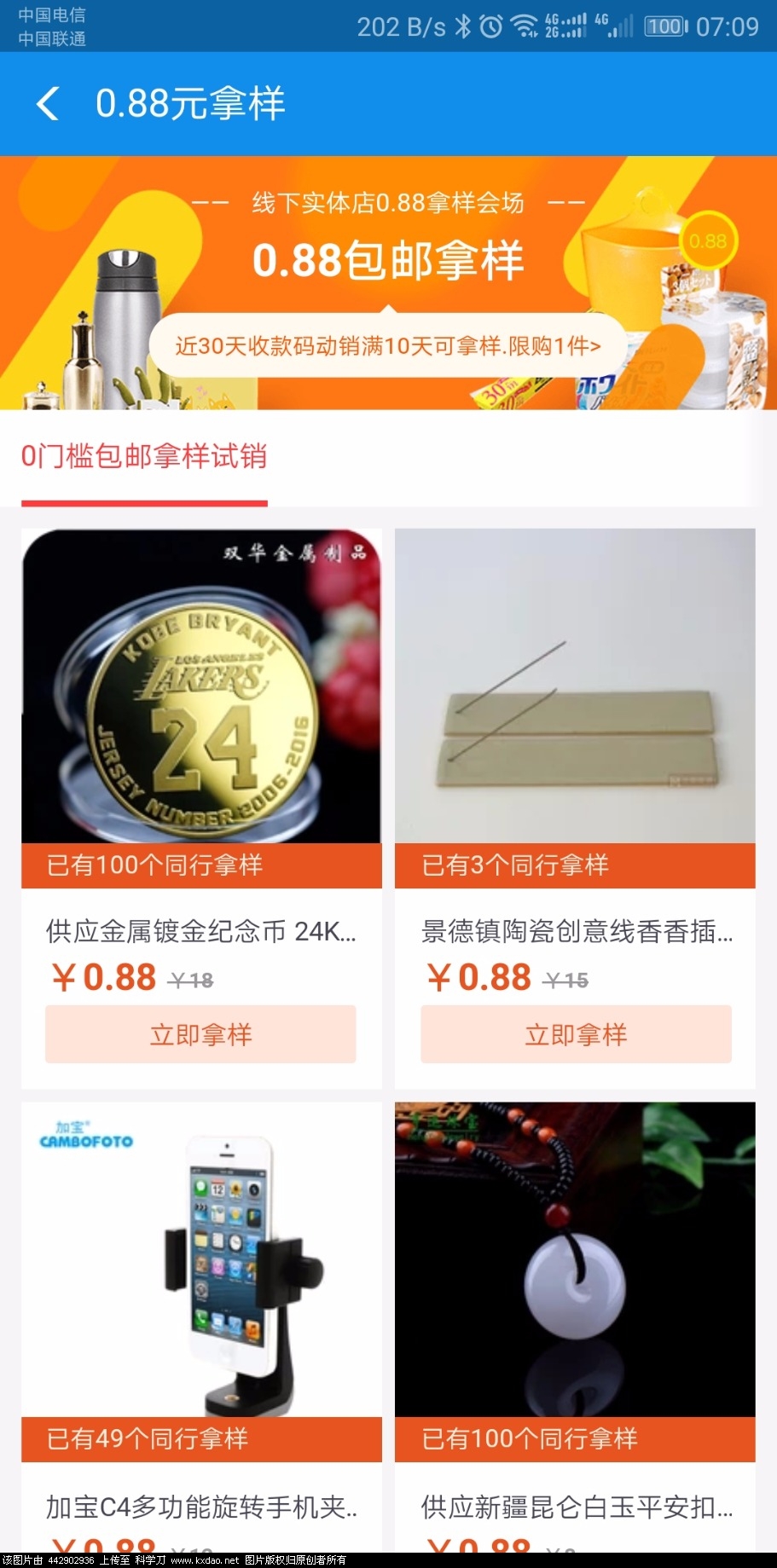Open the 限购1件 promotion details link
The width and height of the screenshot is (777, 1568).
click(388, 344)
